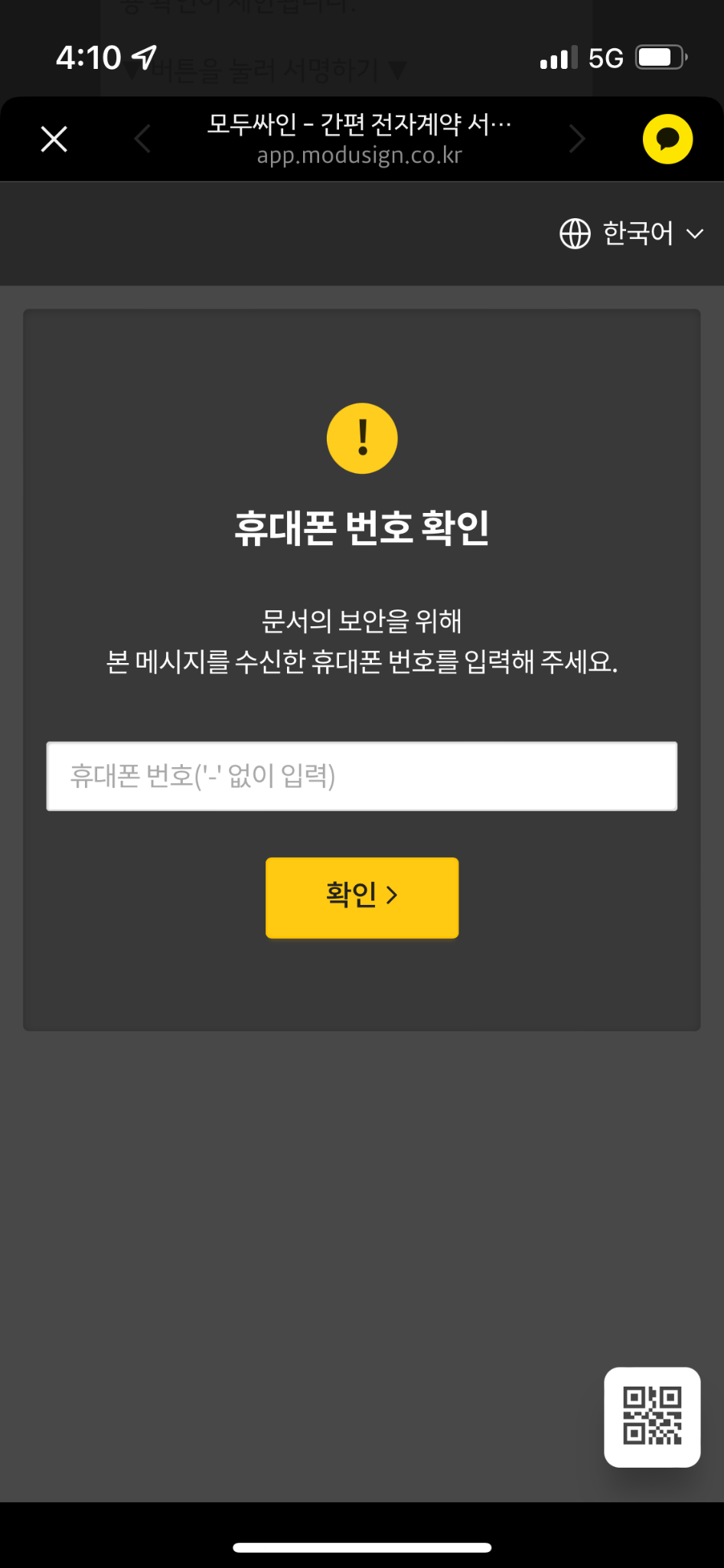Screen dimensions: 724x1568
Task: Go forward to next page
Action: [x=577, y=139]
